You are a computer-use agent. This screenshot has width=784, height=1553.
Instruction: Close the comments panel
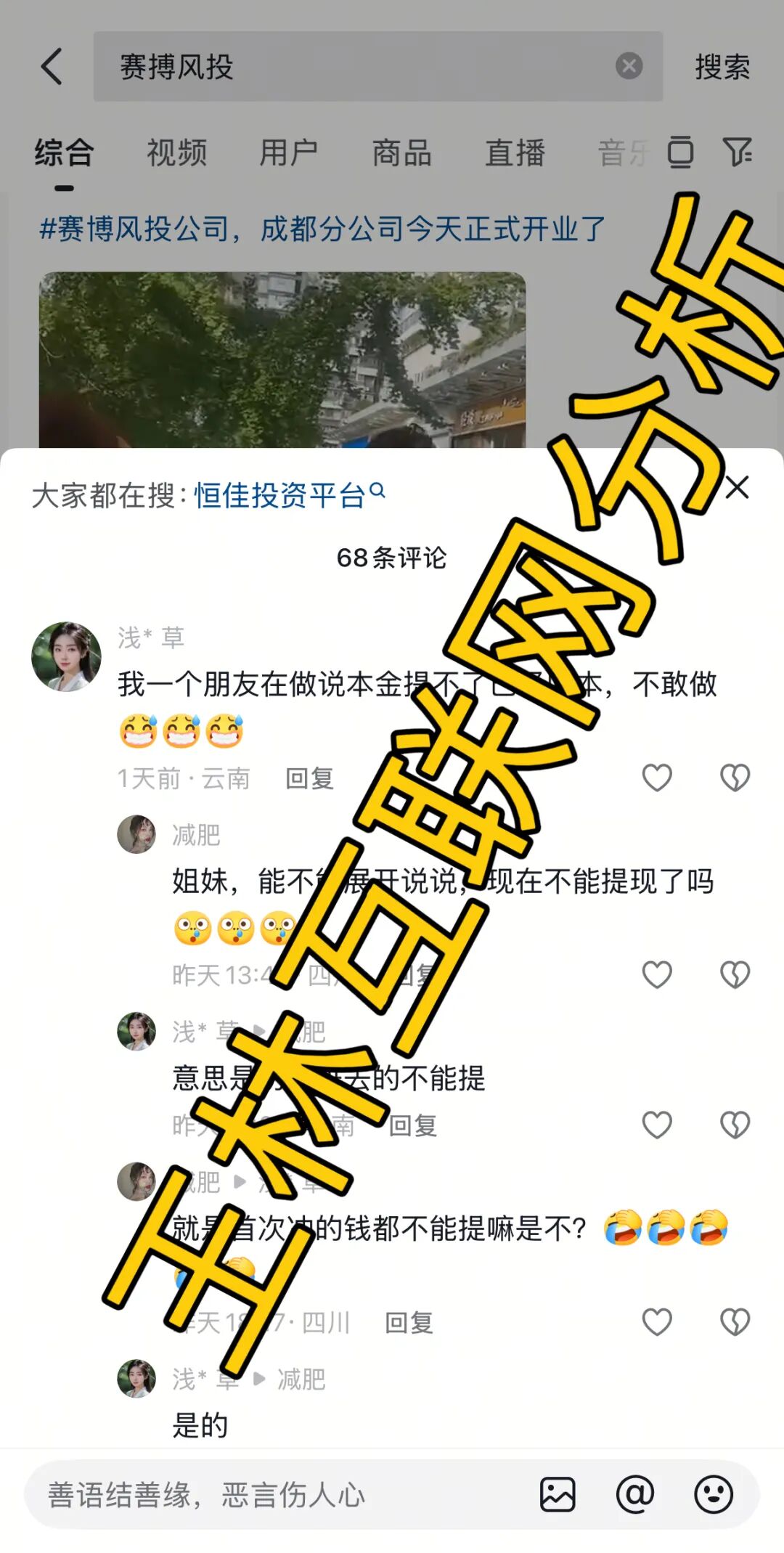coord(737,488)
